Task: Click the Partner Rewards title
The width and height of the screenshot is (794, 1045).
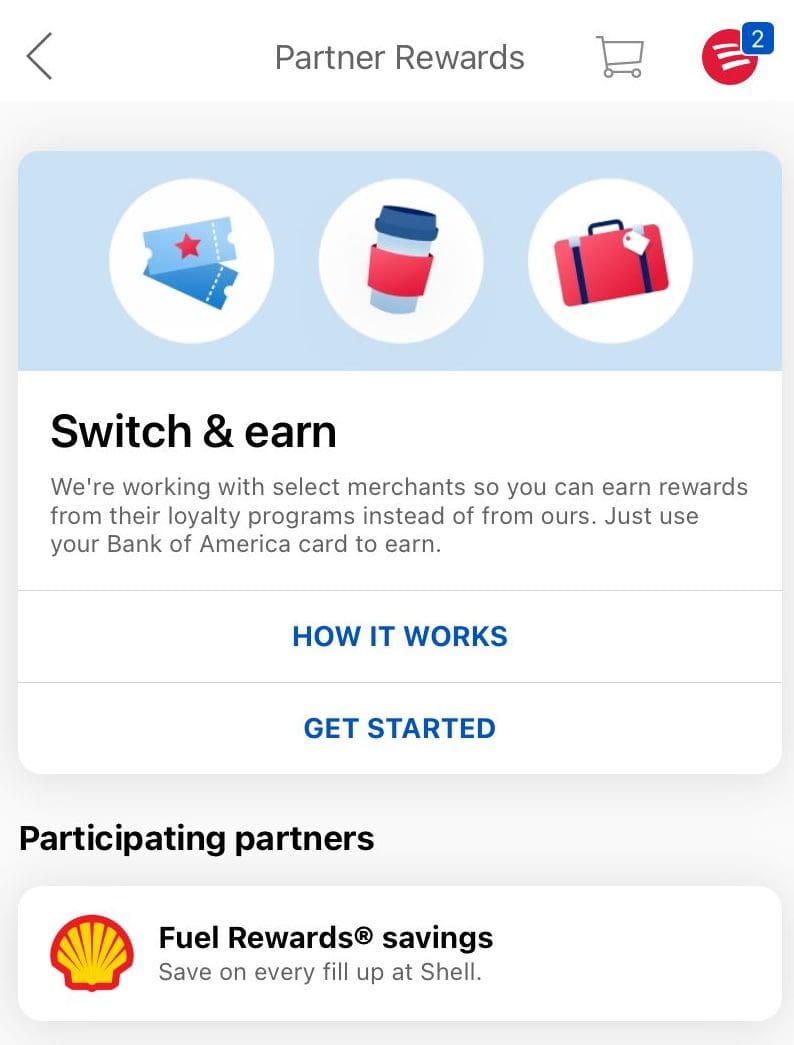Action: [x=399, y=57]
